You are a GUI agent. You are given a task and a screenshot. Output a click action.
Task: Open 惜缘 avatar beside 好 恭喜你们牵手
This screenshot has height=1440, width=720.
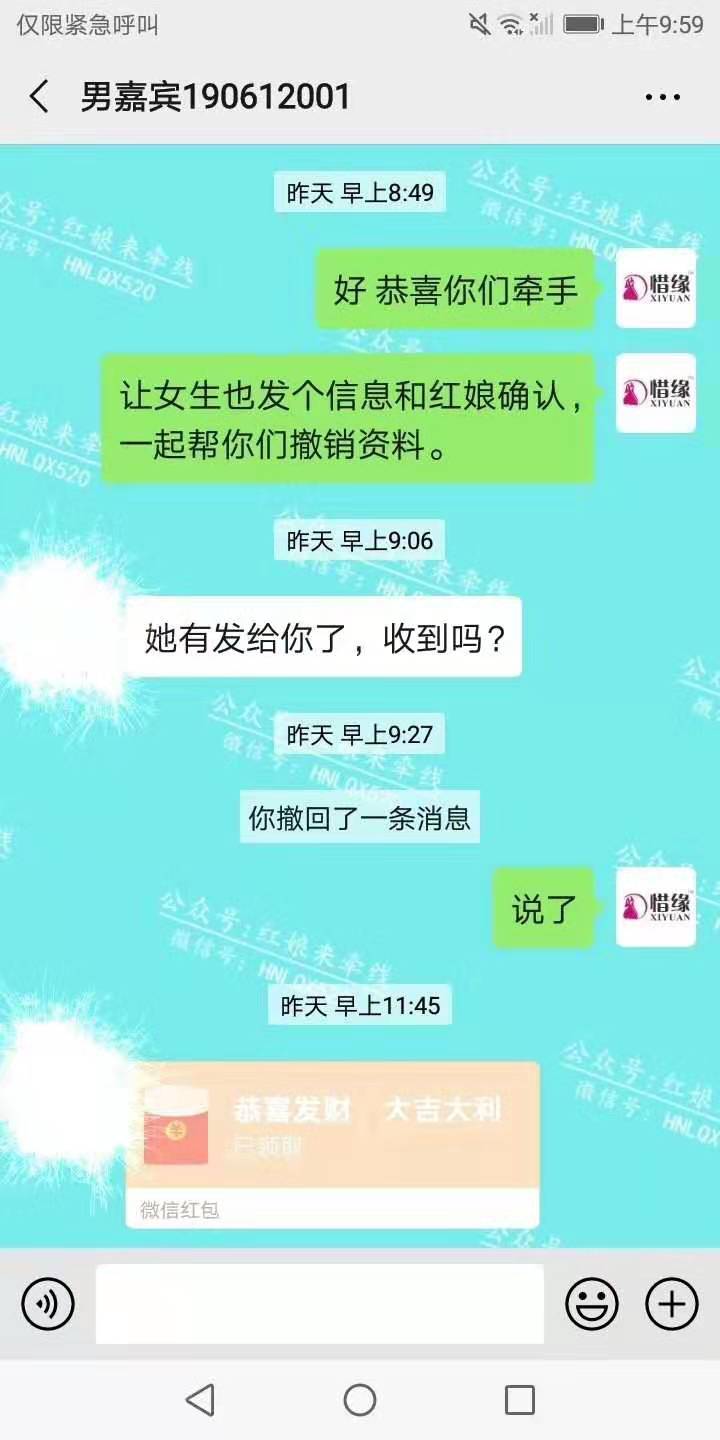point(655,288)
